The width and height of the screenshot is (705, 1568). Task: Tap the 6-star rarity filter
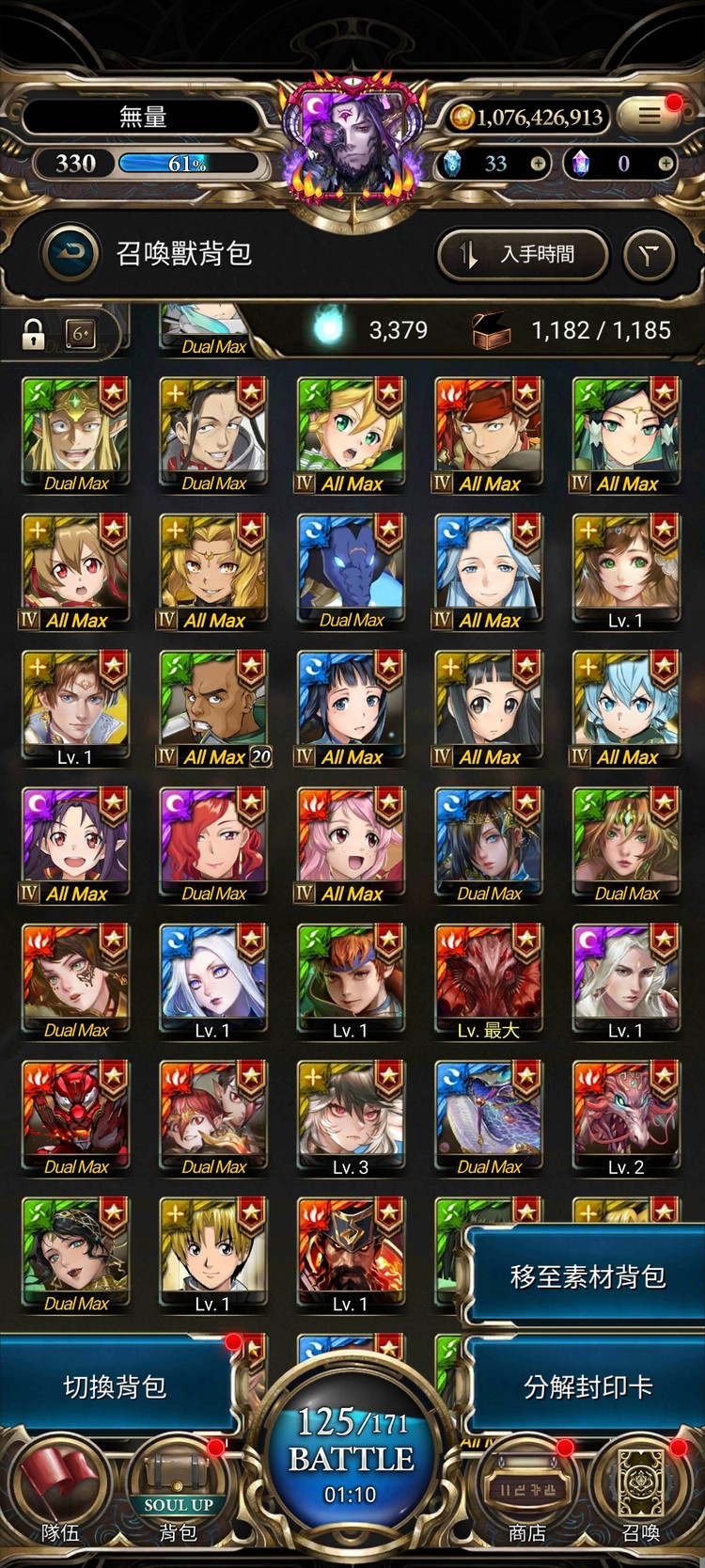[81, 333]
